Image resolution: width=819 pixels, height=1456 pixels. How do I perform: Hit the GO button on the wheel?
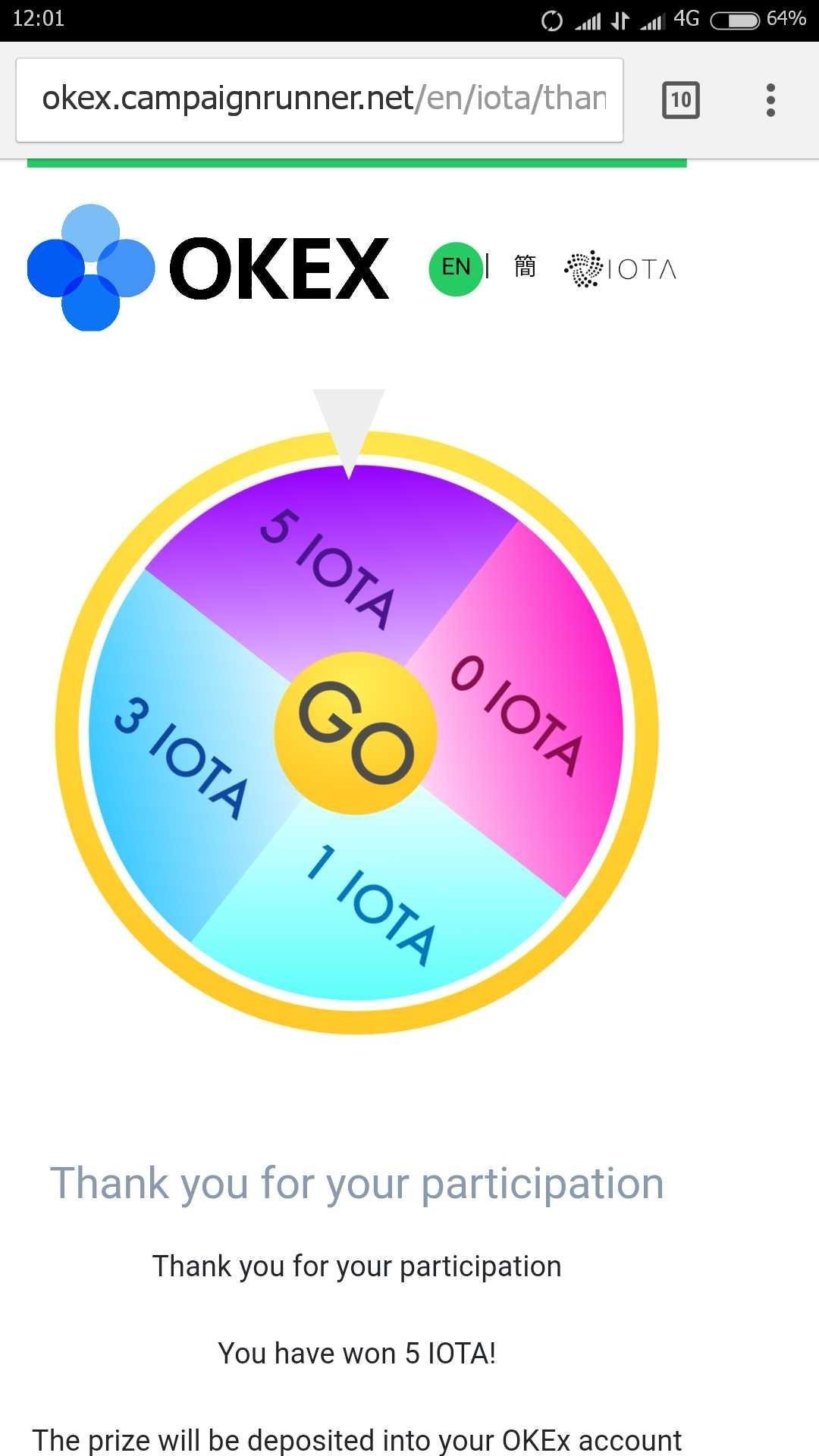355,733
